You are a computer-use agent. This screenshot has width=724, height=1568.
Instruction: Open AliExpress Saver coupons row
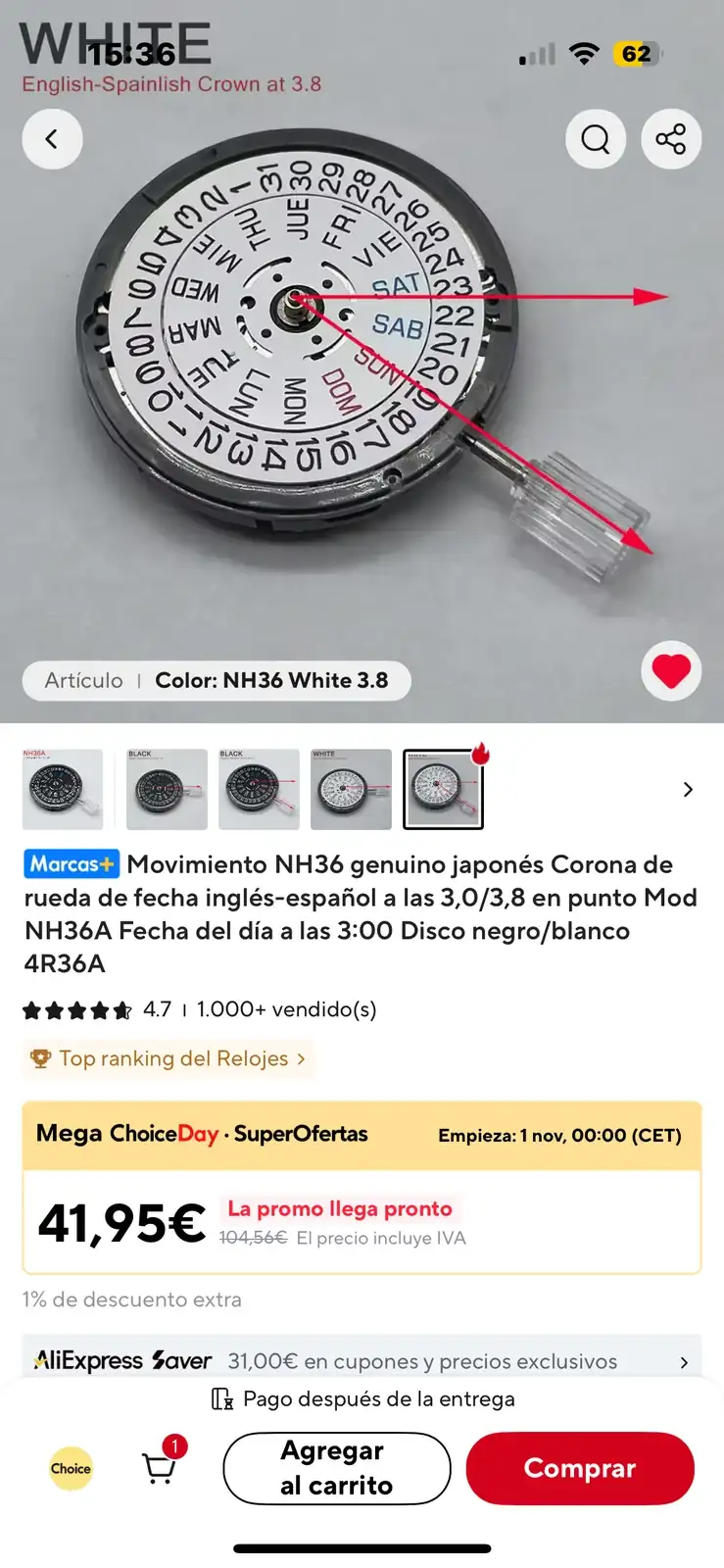(x=362, y=1360)
